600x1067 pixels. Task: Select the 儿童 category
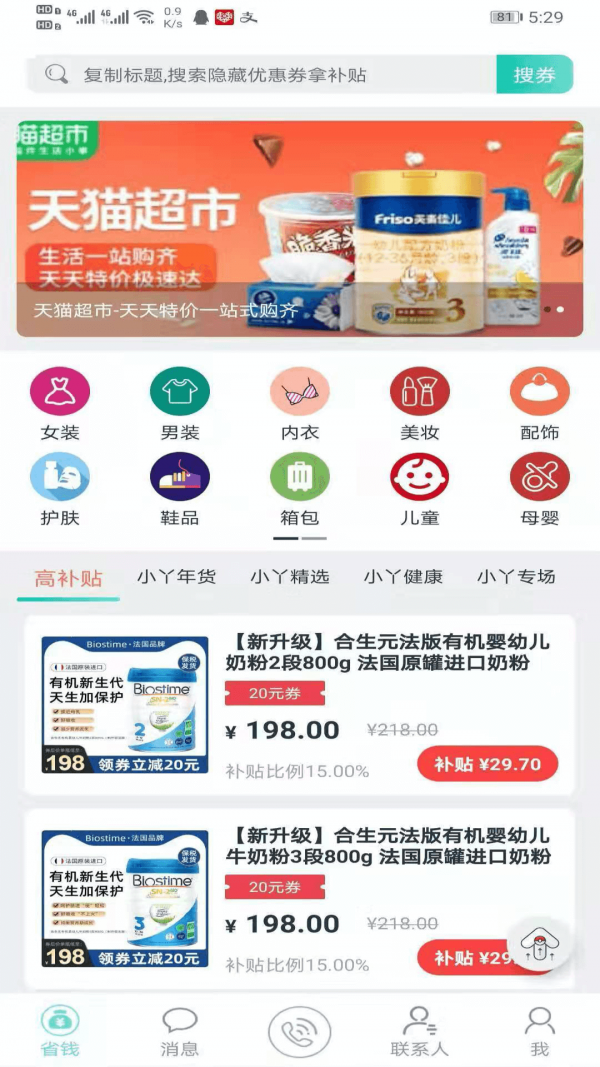pyautogui.click(x=420, y=488)
